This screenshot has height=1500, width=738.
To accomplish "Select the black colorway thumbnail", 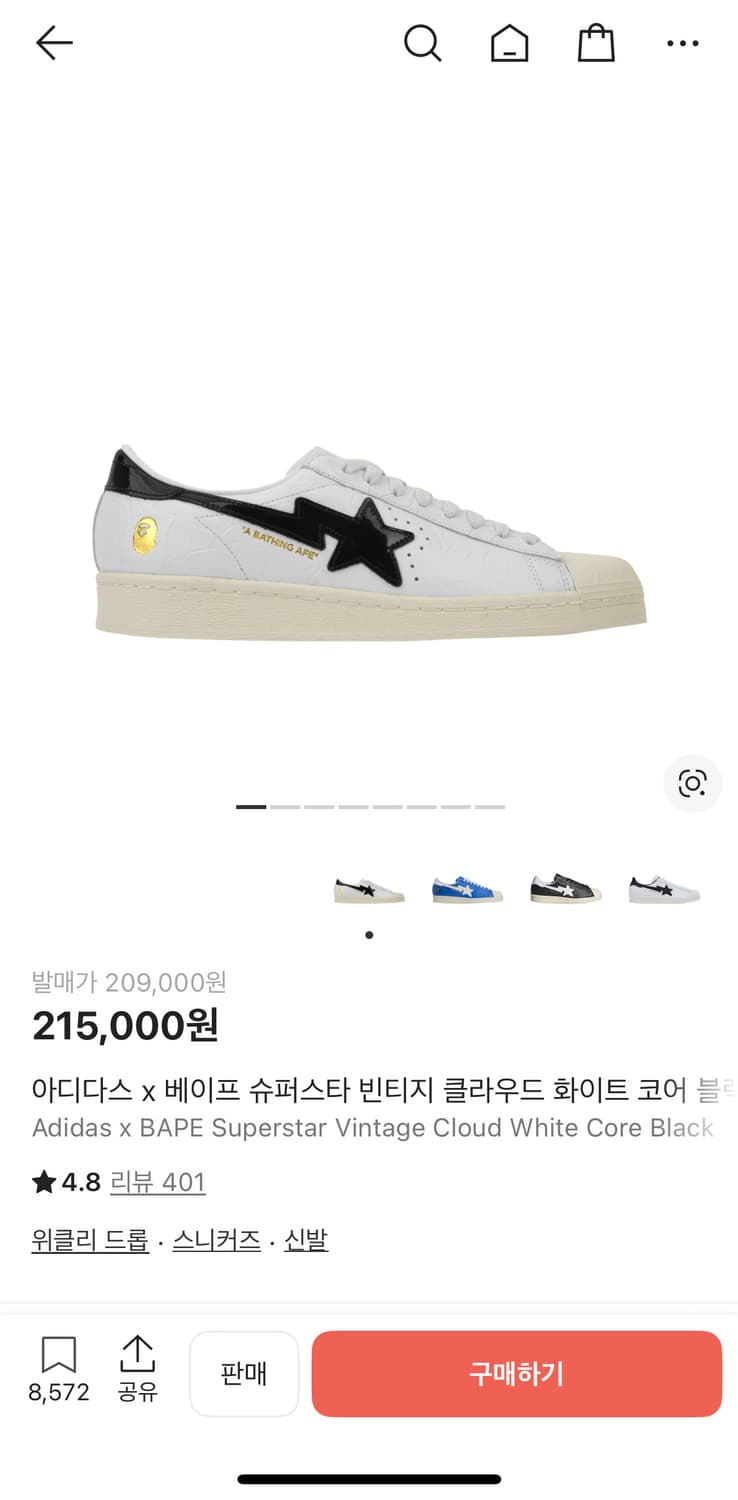I will [565, 886].
